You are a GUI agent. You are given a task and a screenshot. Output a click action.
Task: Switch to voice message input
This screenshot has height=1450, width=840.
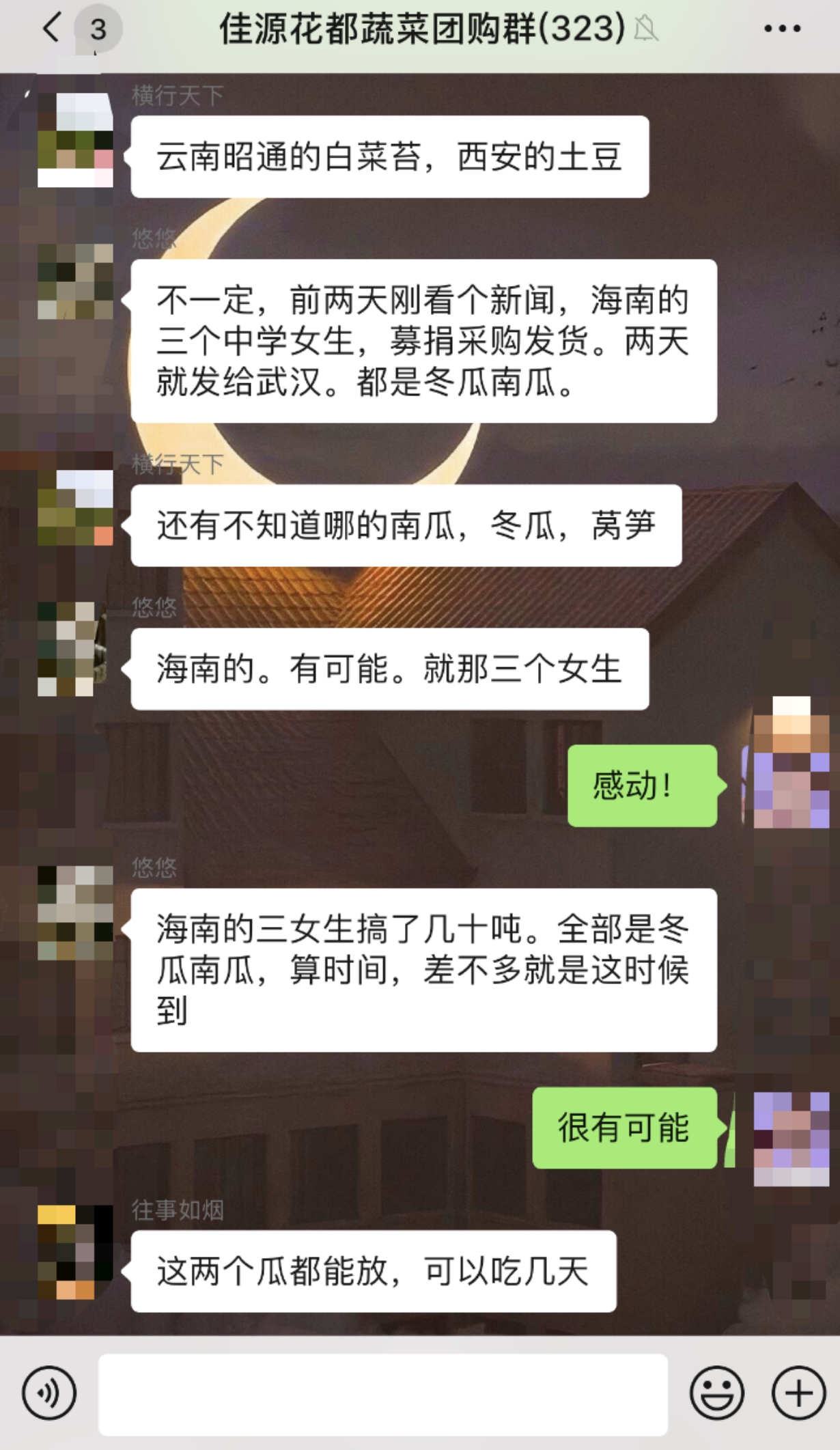pos(49,1393)
